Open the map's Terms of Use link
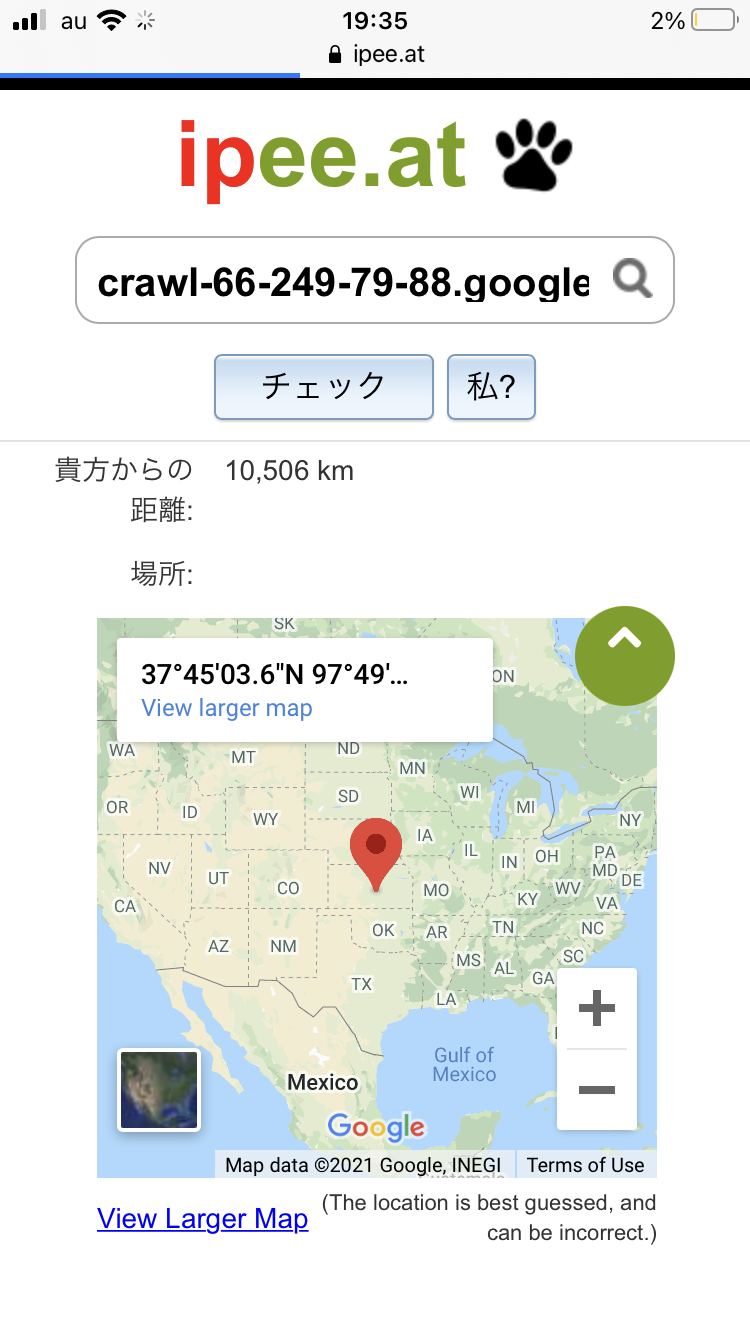Viewport: 750px width, 1334px height. tap(585, 1165)
